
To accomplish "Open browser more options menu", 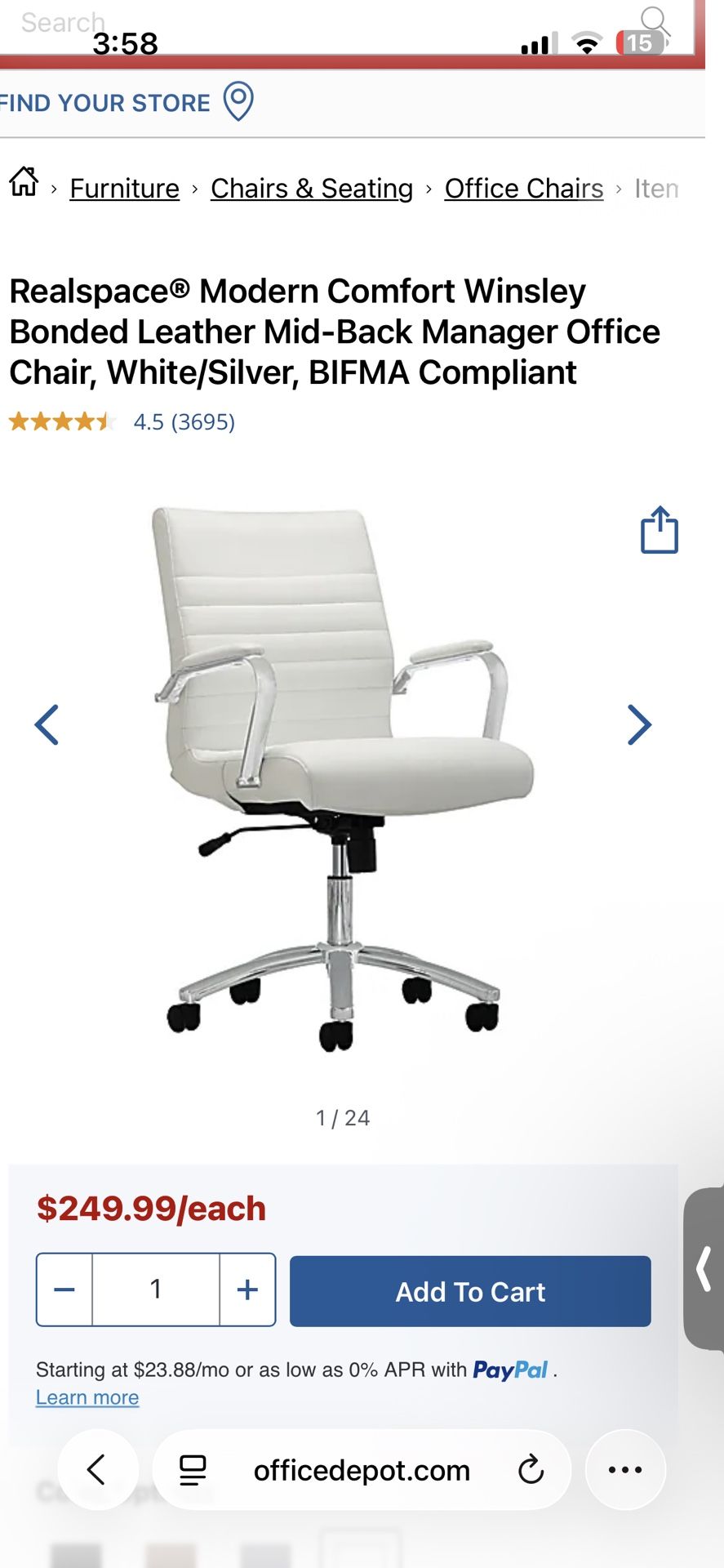I will [x=625, y=1470].
